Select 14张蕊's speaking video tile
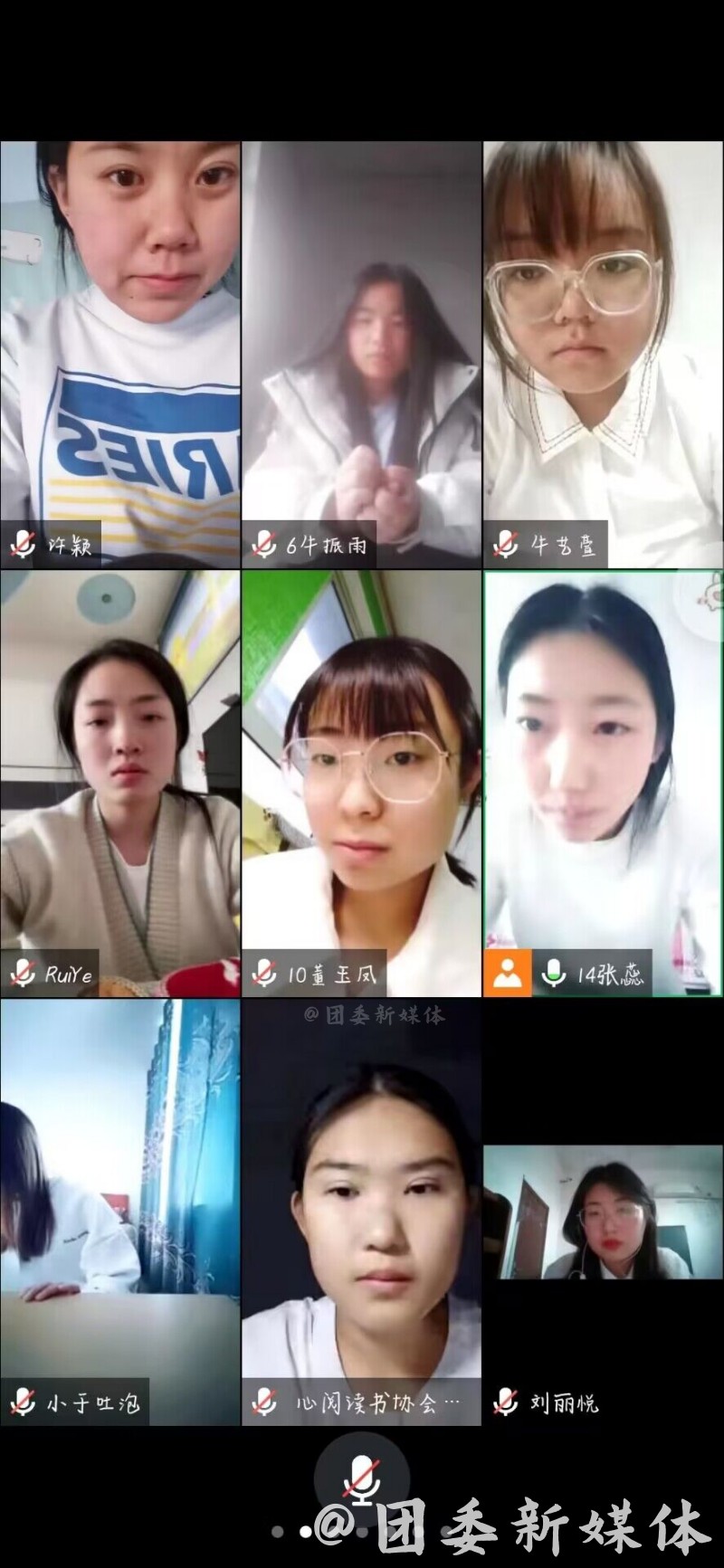Image resolution: width=724 pixels, height=1568 pixels. [603, 783]
